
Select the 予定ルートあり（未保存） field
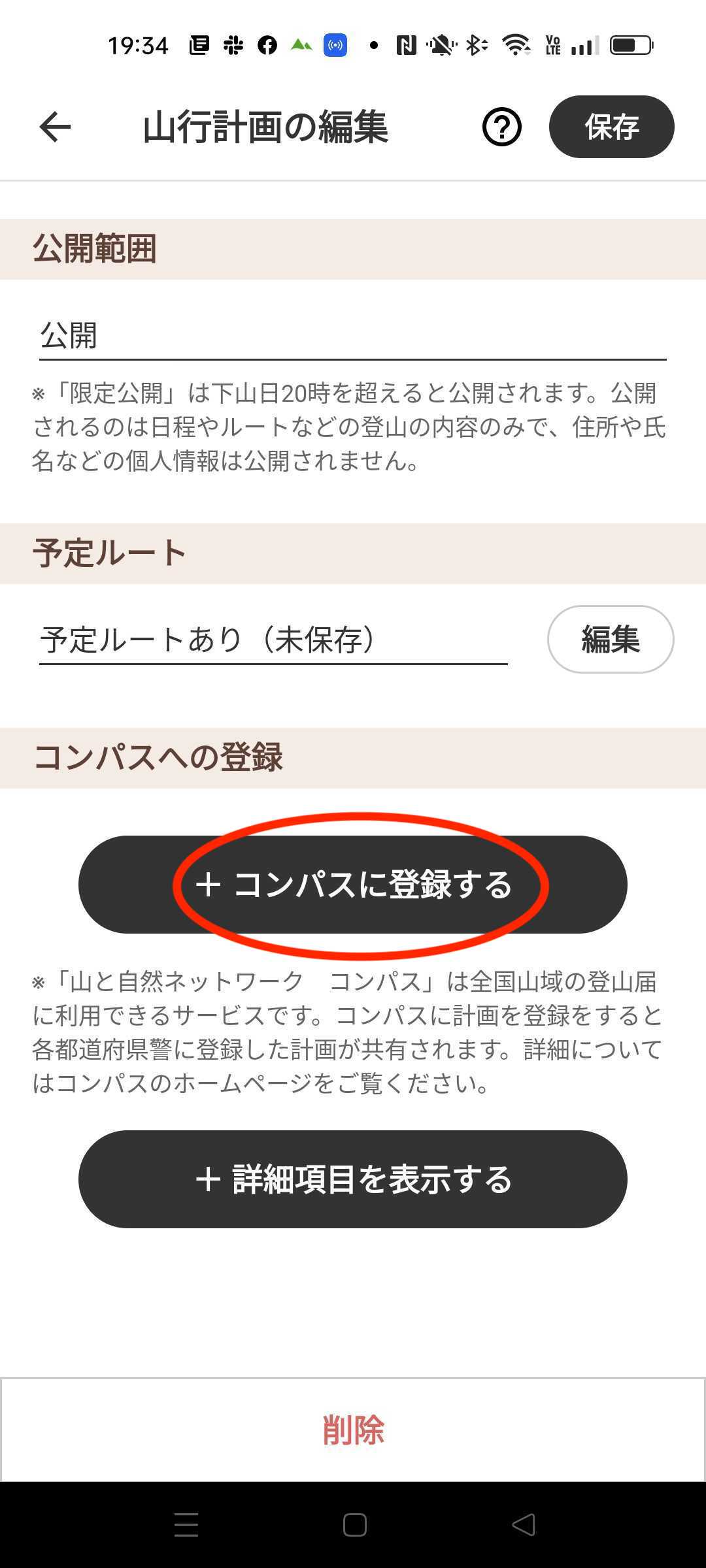pos(273,640)
